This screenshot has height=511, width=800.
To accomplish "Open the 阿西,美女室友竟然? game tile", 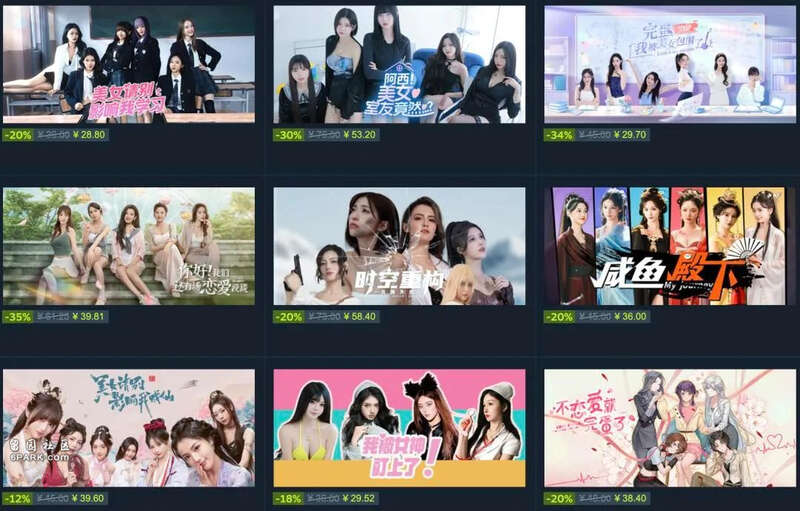I will point(399,64).
